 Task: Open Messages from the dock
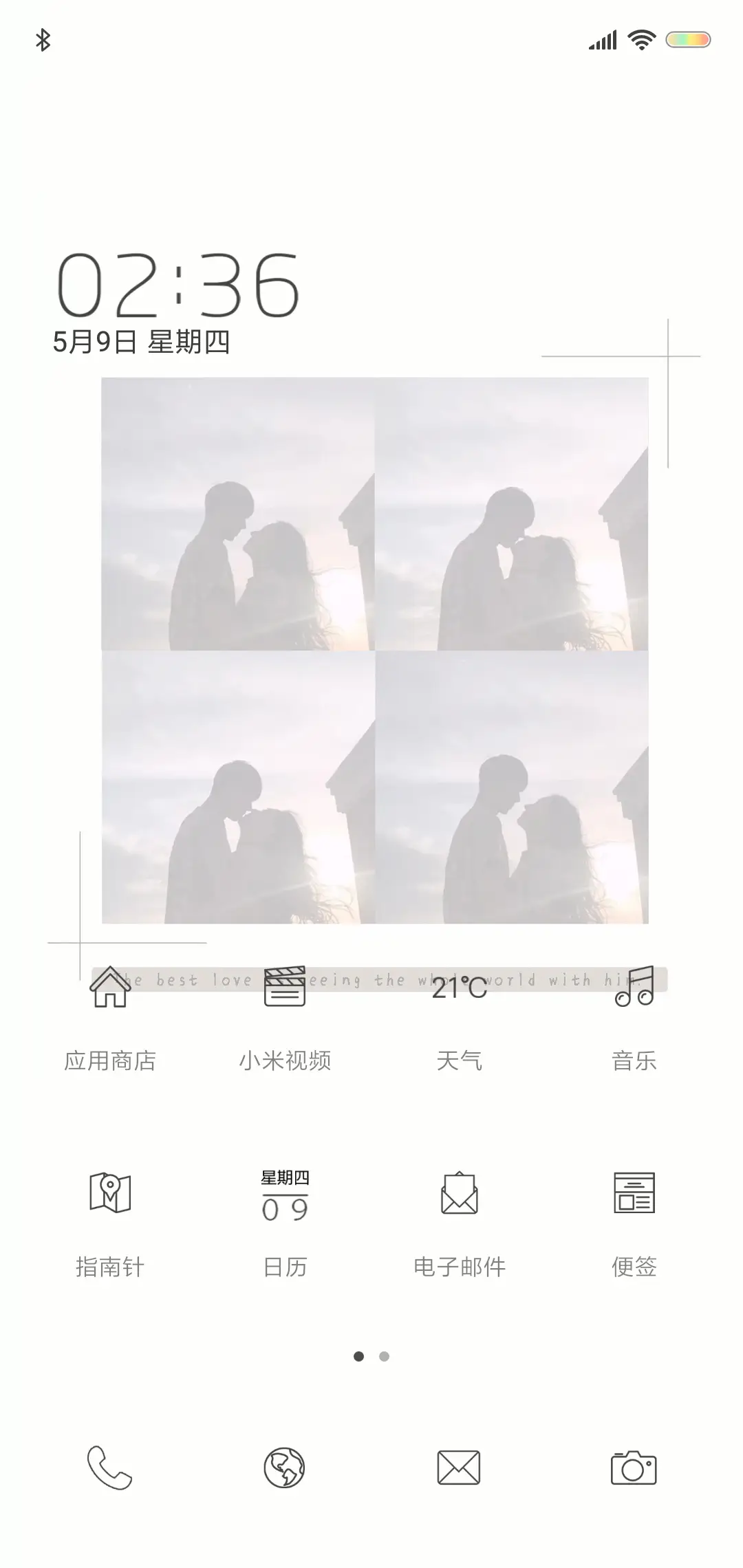click(x=460, y=1468)
